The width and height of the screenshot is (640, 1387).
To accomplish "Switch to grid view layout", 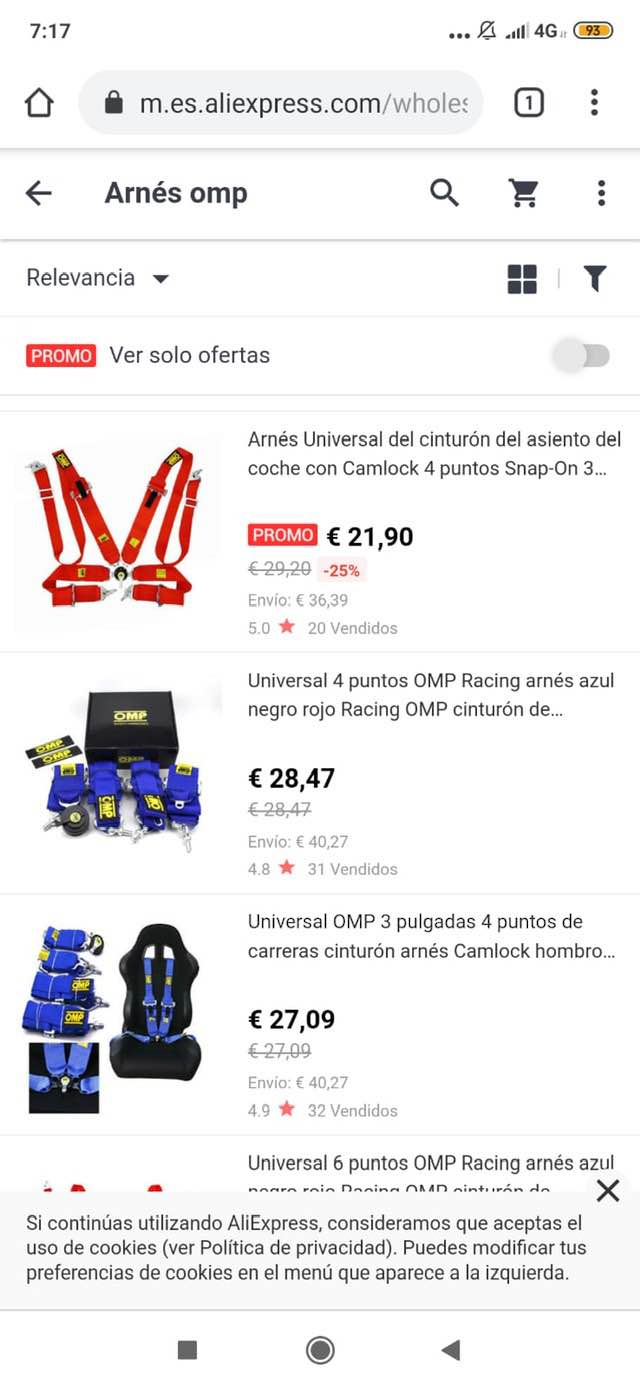I will pyautogui.click(x=522, y=279).
